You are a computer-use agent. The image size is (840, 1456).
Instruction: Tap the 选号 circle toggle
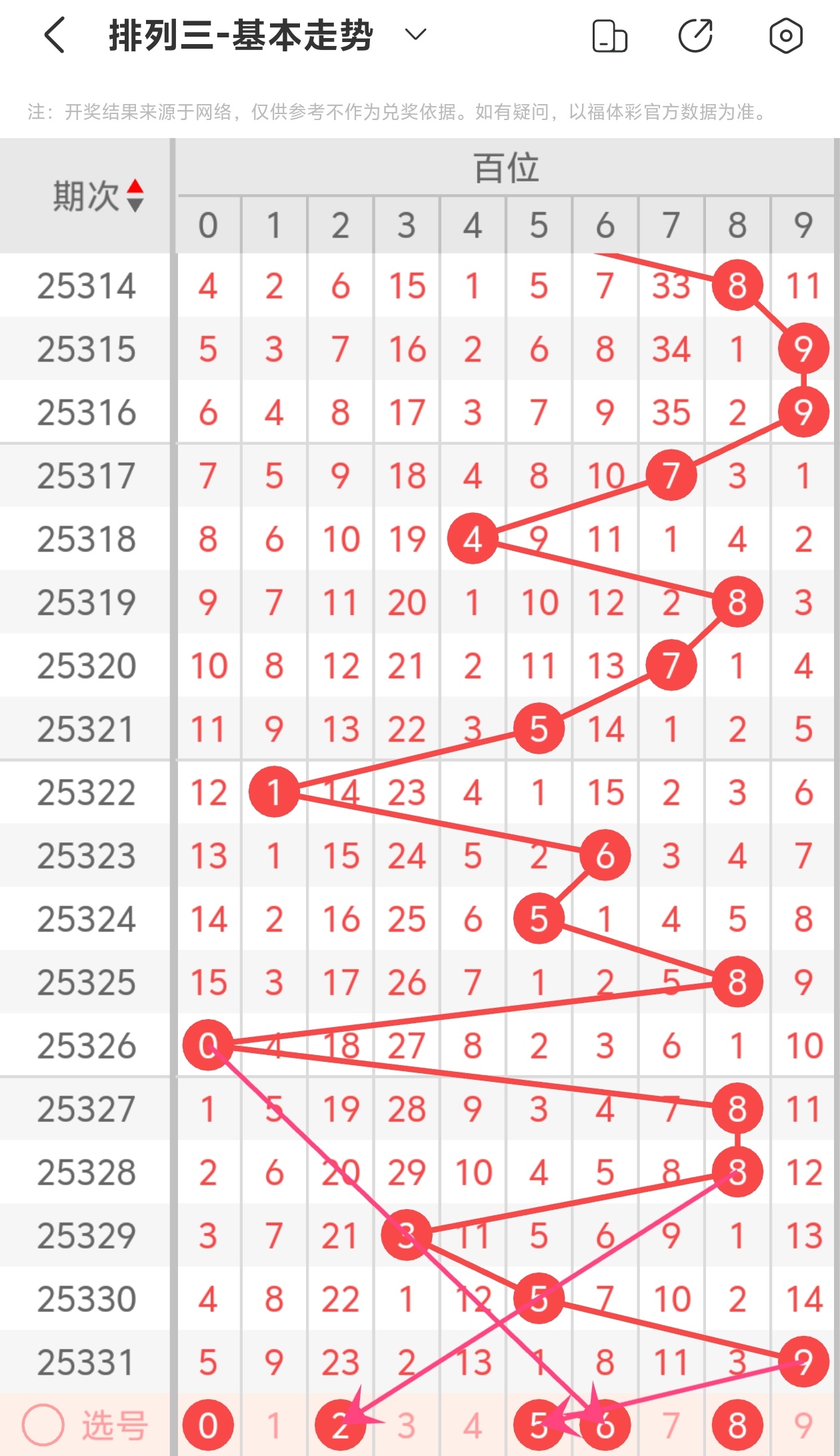[x=43, y=1425]
